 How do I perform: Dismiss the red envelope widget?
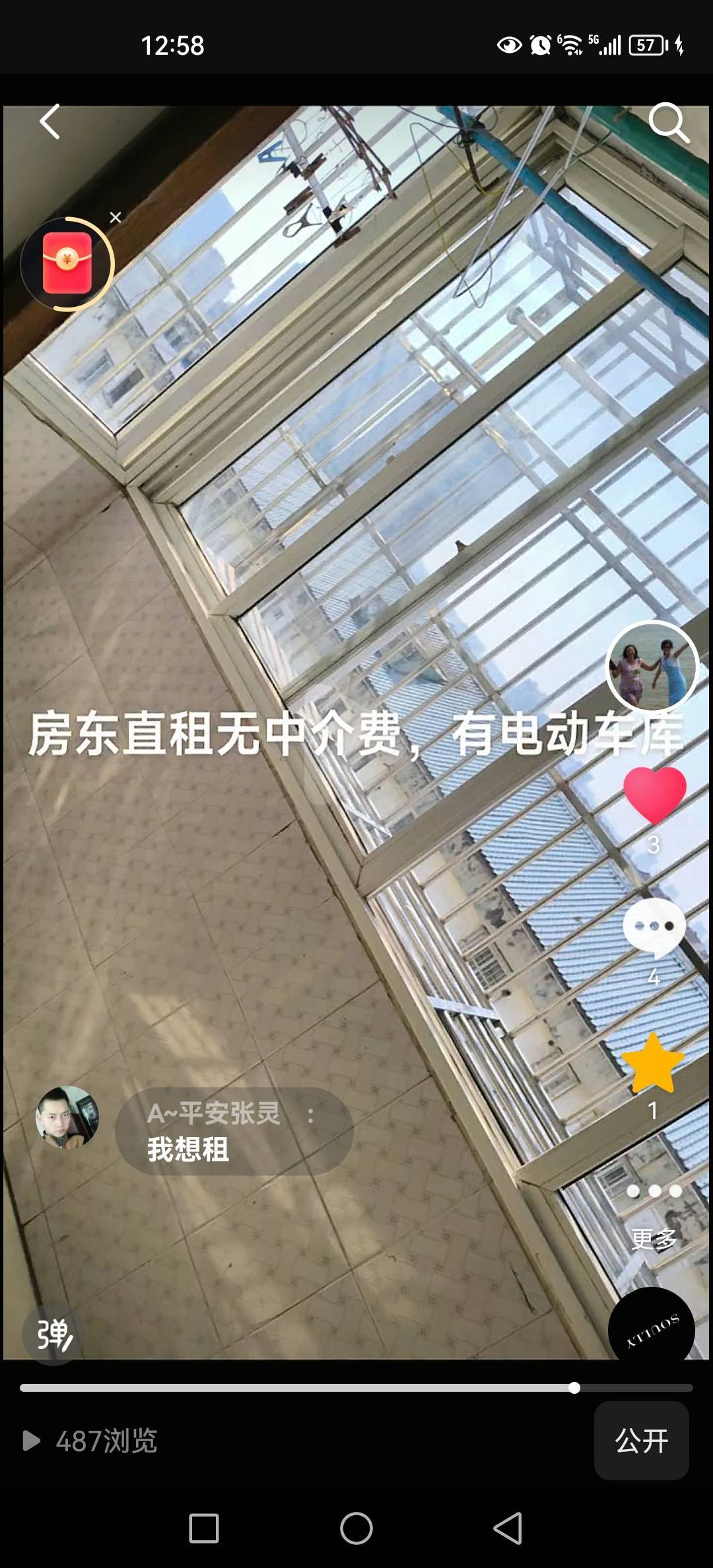click(x=116, y=218)
